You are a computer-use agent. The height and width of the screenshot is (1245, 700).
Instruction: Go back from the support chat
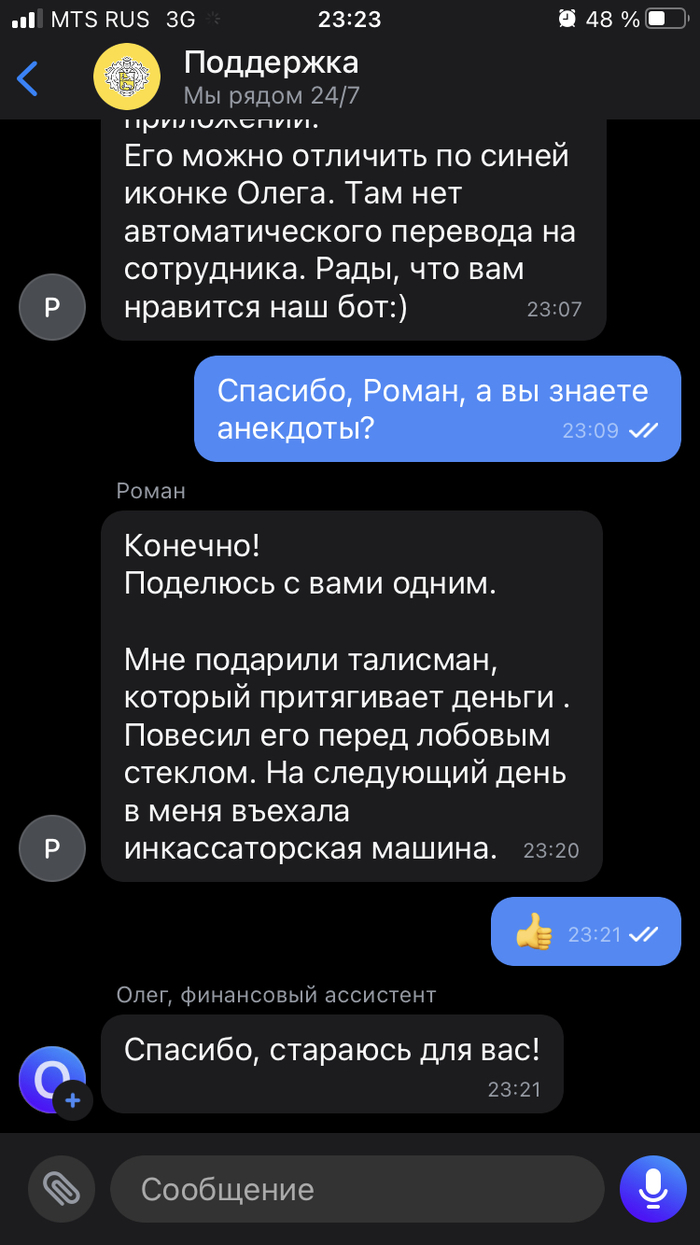(x=28, y=77)
